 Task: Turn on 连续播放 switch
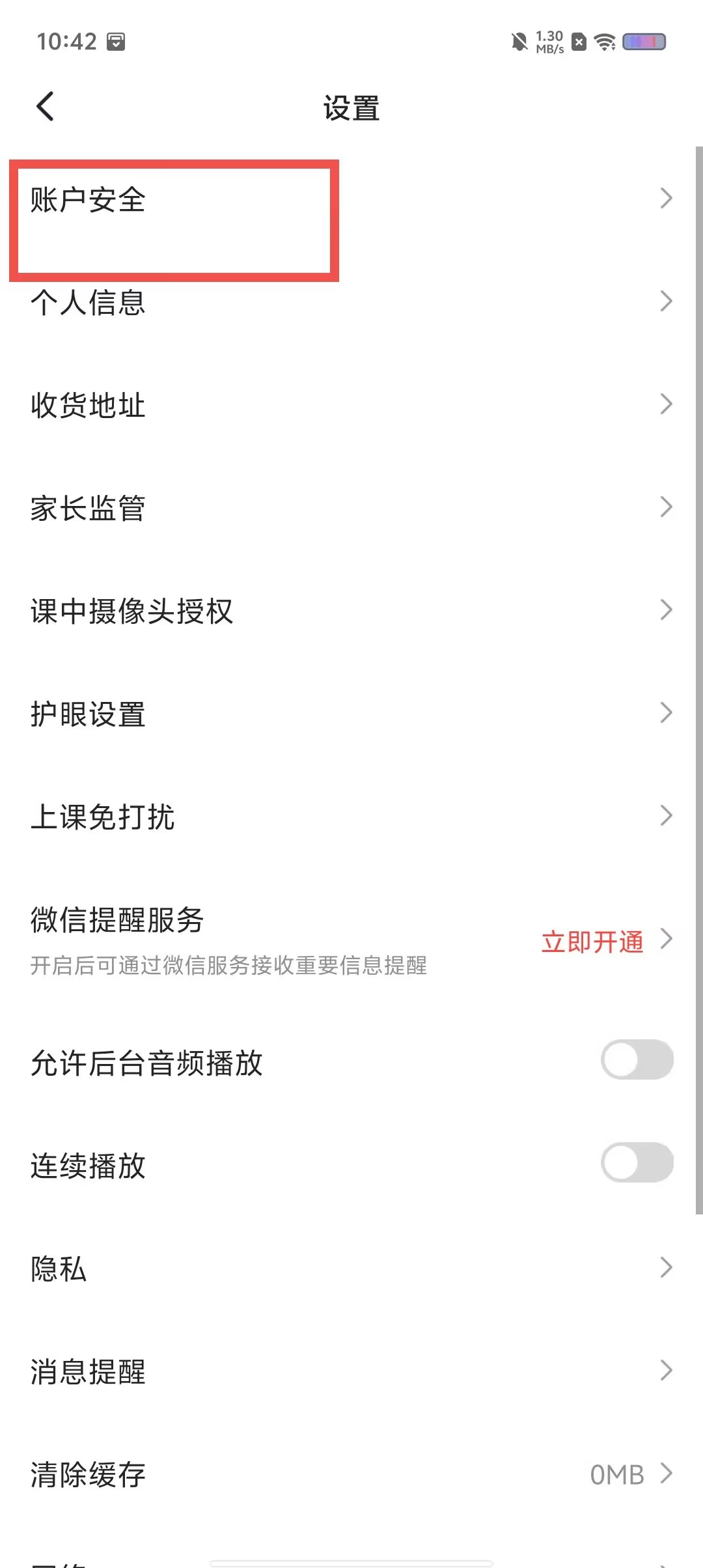pyautogui.click(x=637, y=1162)
